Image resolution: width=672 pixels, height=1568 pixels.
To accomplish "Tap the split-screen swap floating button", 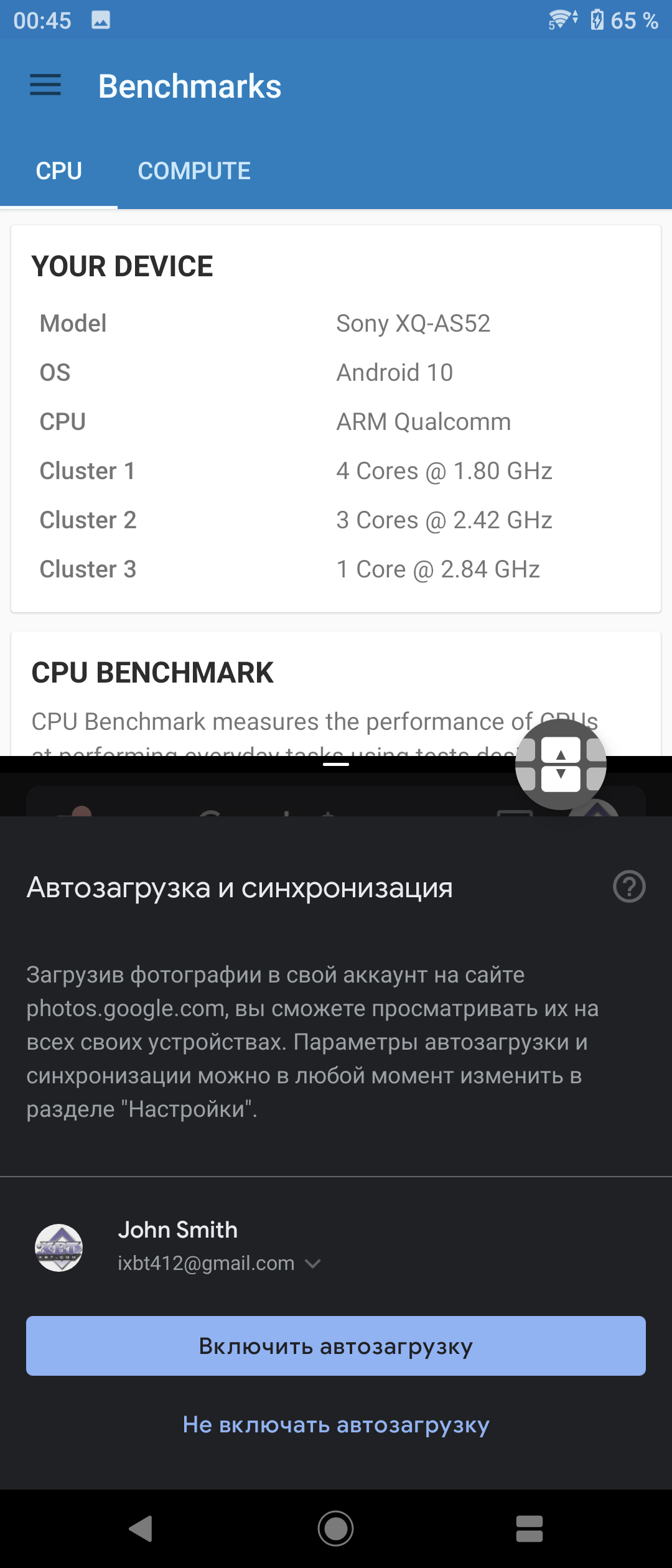I will coord(561,764).
